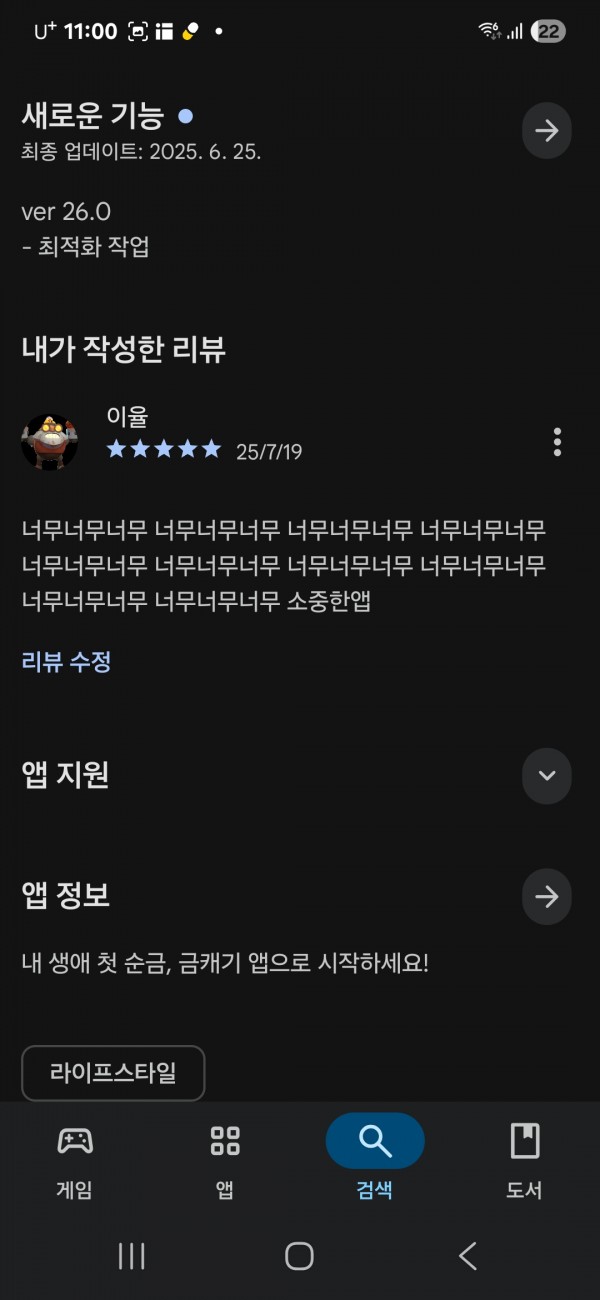Tap the system back button

[467, 1256]
